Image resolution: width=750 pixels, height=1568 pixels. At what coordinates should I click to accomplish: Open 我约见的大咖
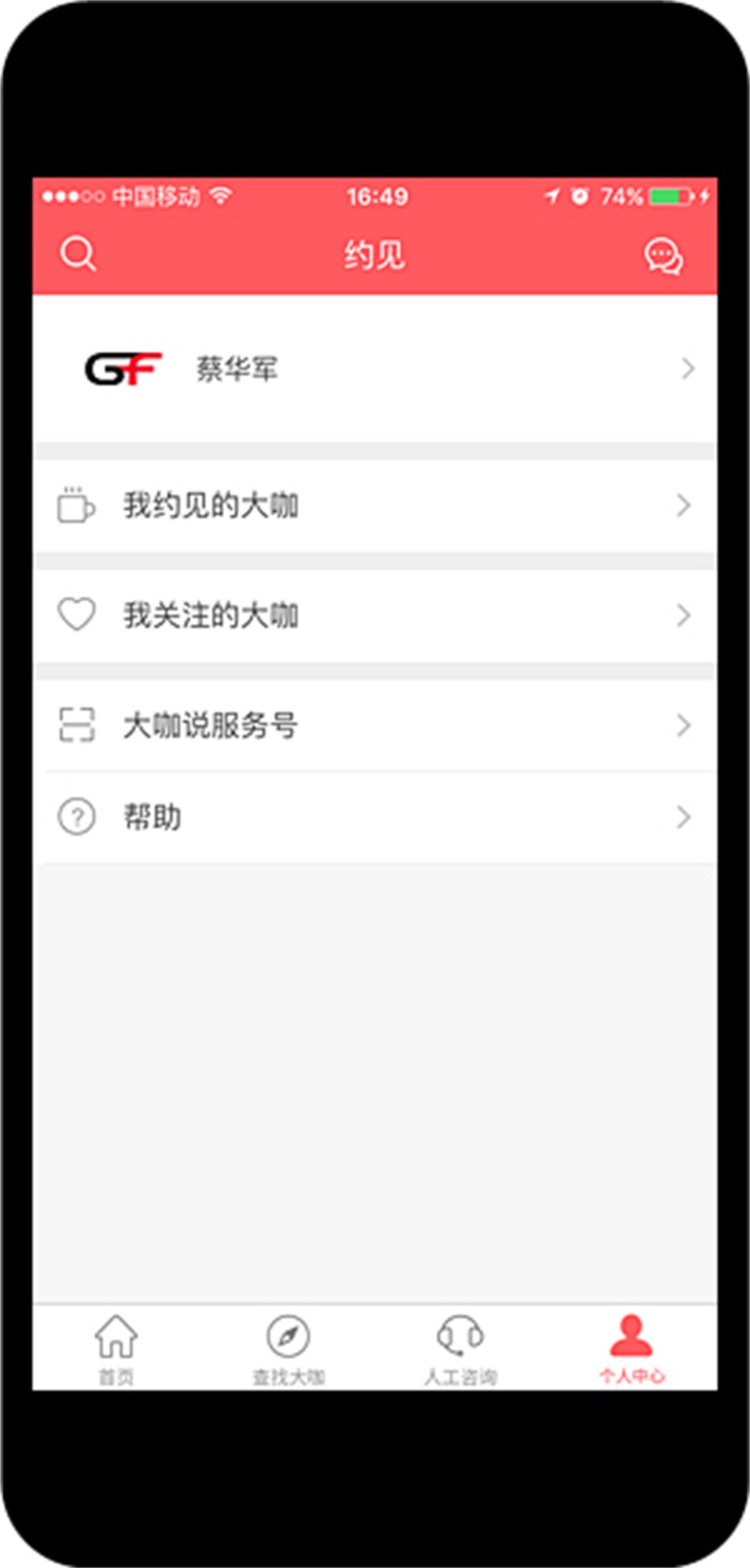pos(374,506)
